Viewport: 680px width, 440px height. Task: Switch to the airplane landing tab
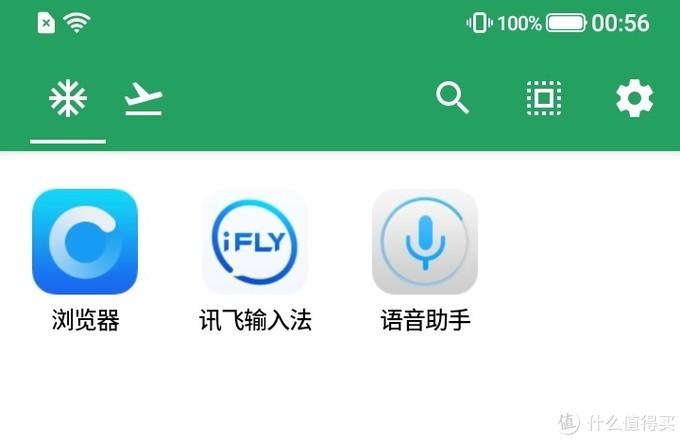[x=144, y=99]
